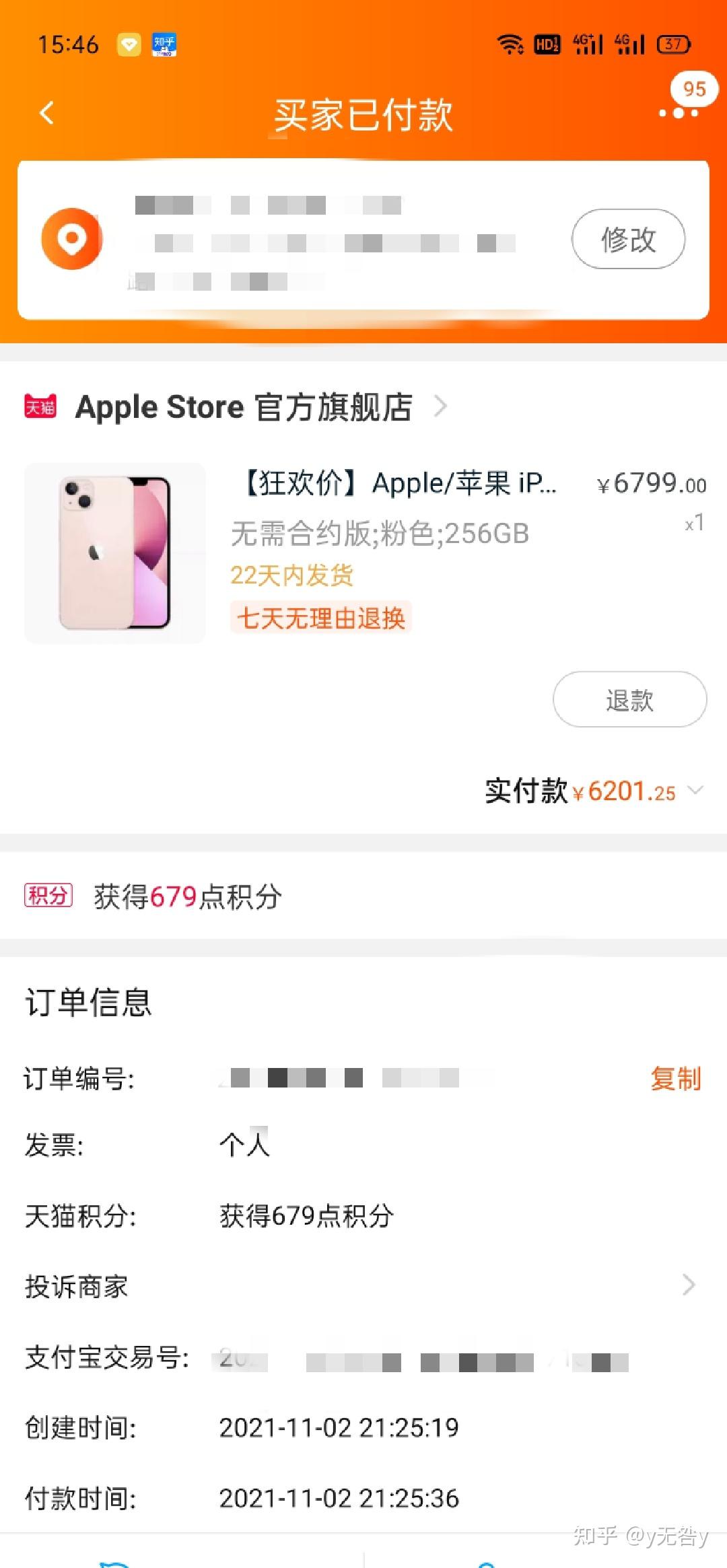Go back using the top-left arrow
The image size is (727, 1568).
46,113
